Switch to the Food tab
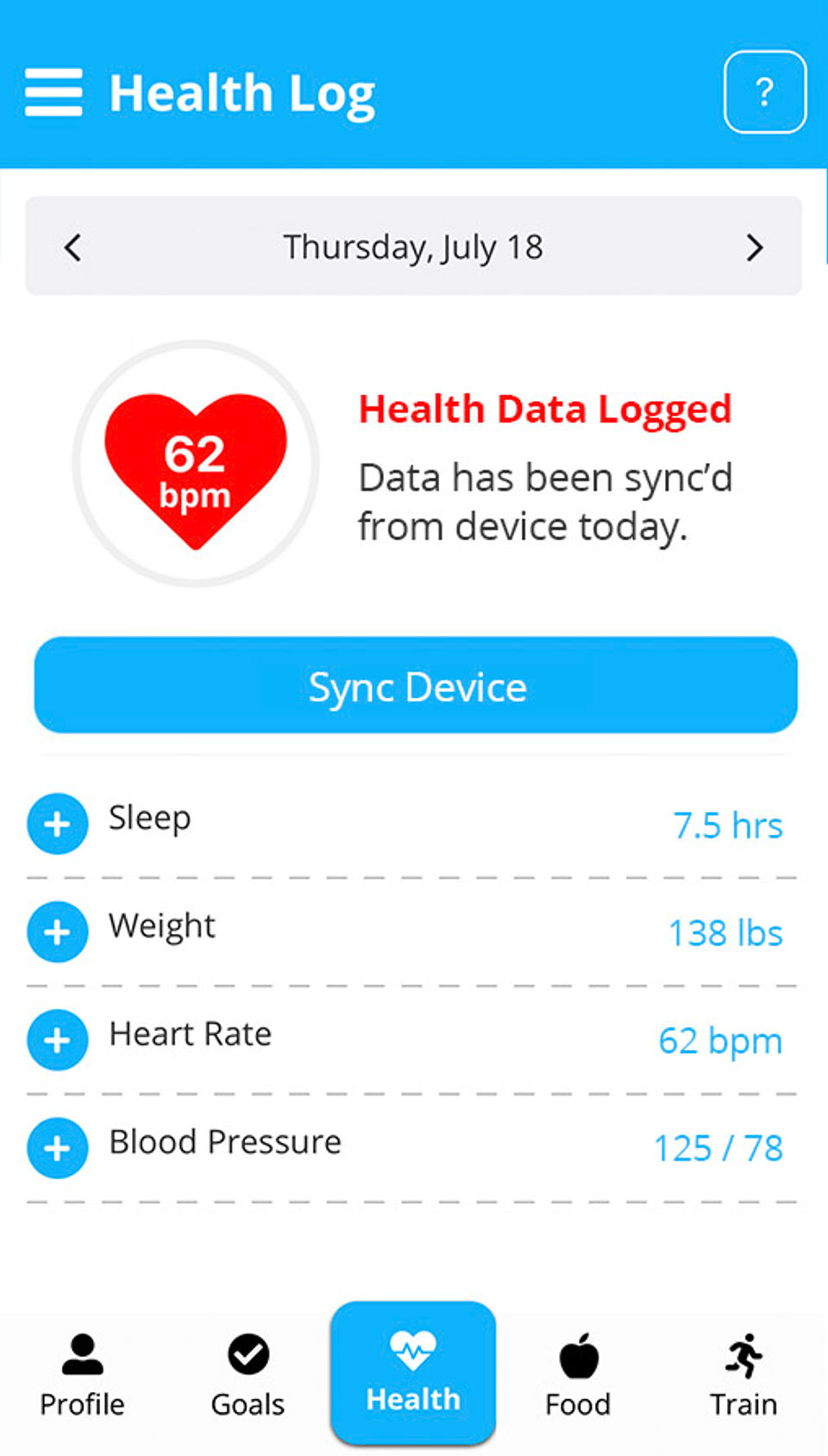 [x=578, y=1375]
